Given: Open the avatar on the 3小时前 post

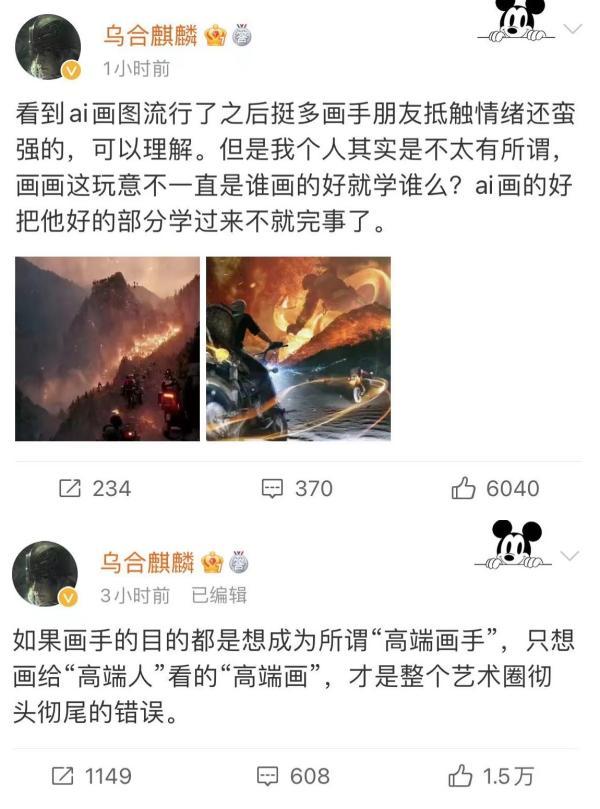Looking at the screenshot, I should (45, 575).
